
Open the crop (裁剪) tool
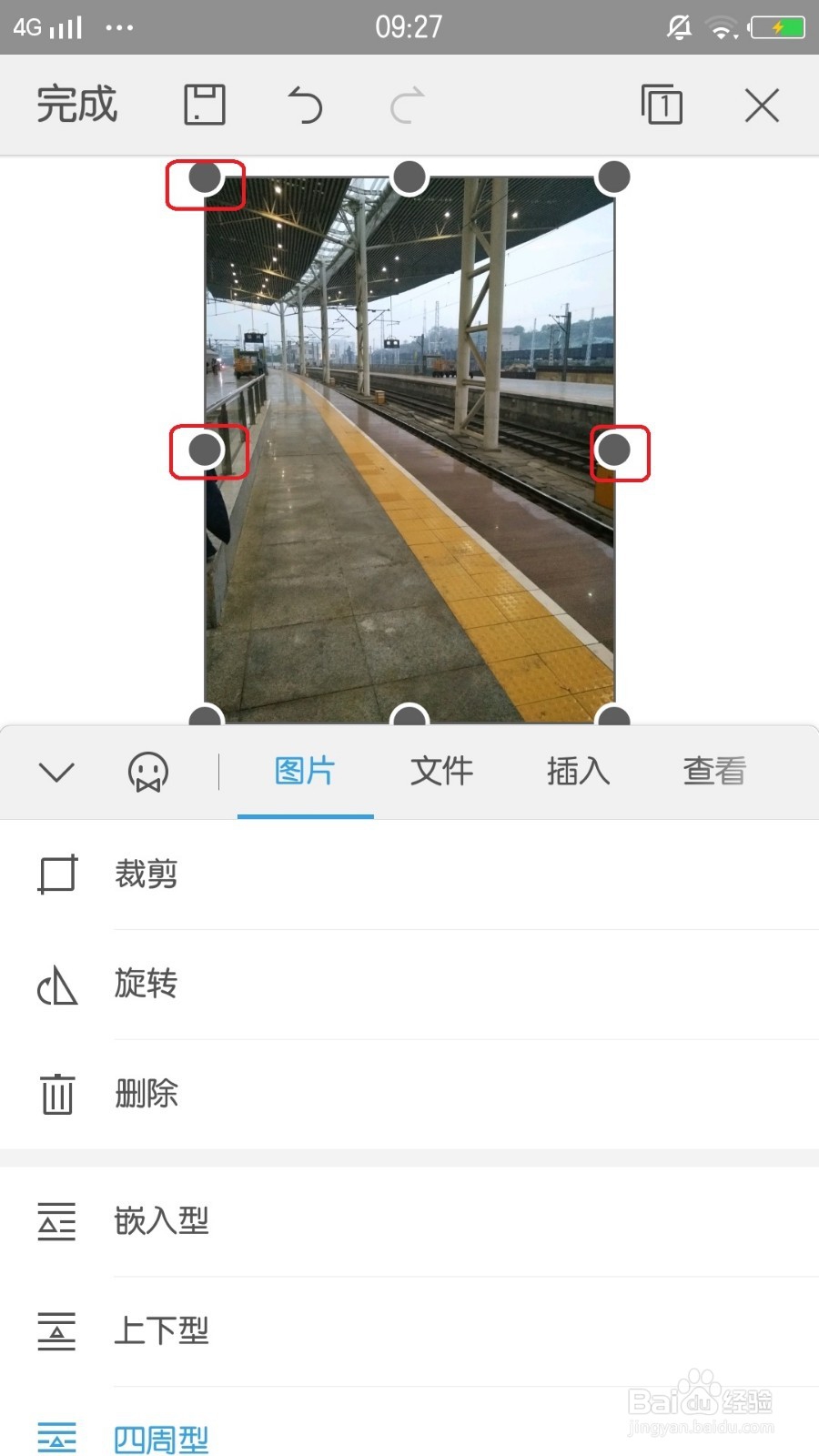coord(146,874)
